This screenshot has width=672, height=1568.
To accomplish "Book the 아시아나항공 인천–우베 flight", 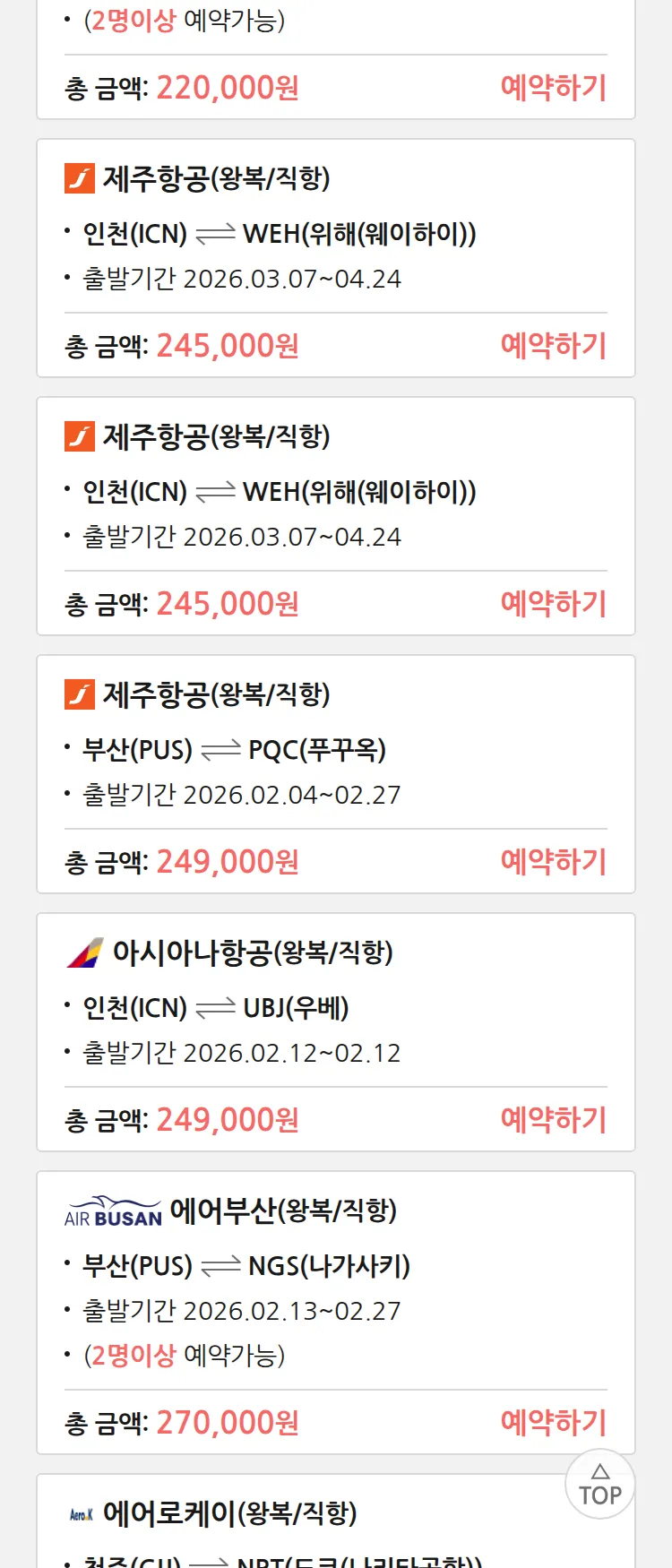I will click(x=553, y=1120).
